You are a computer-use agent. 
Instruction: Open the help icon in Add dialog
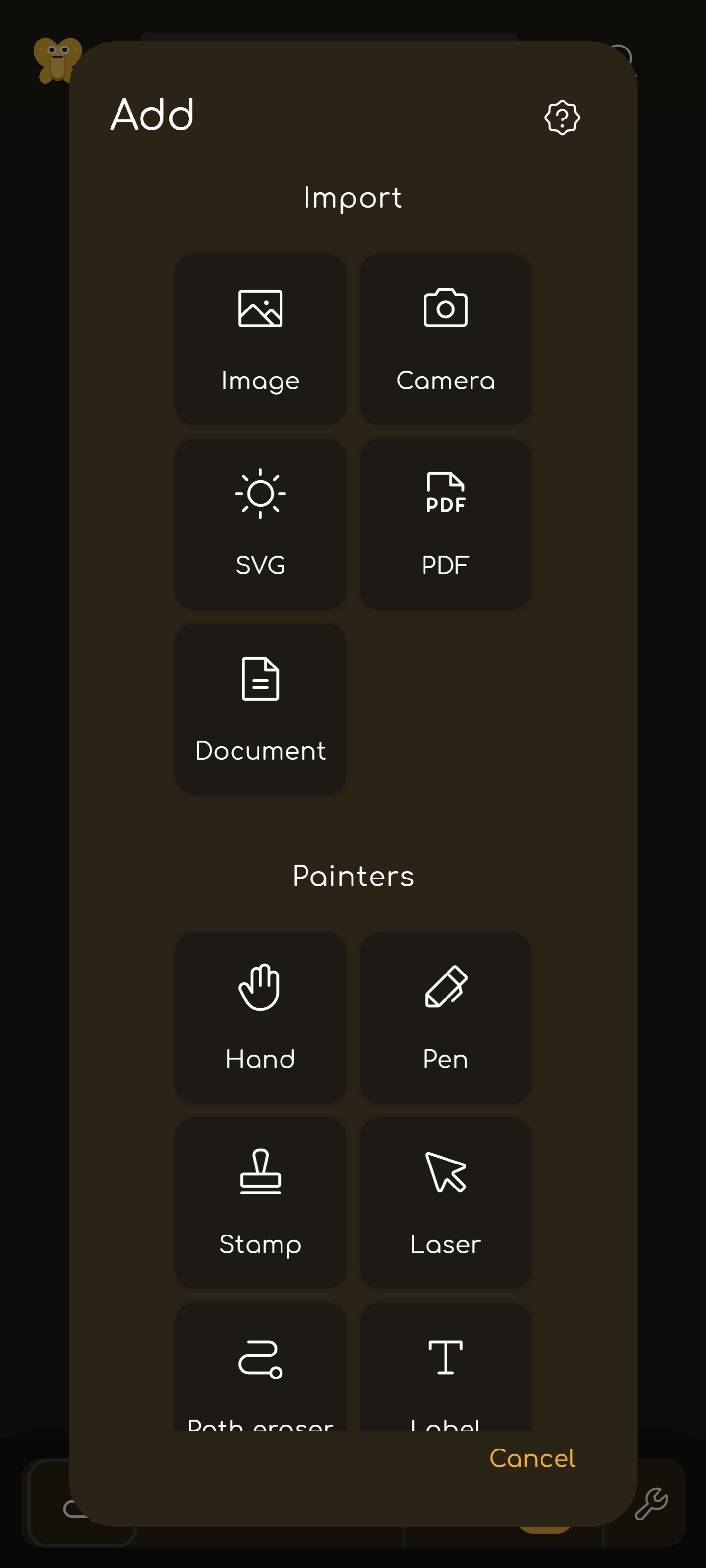562,118
